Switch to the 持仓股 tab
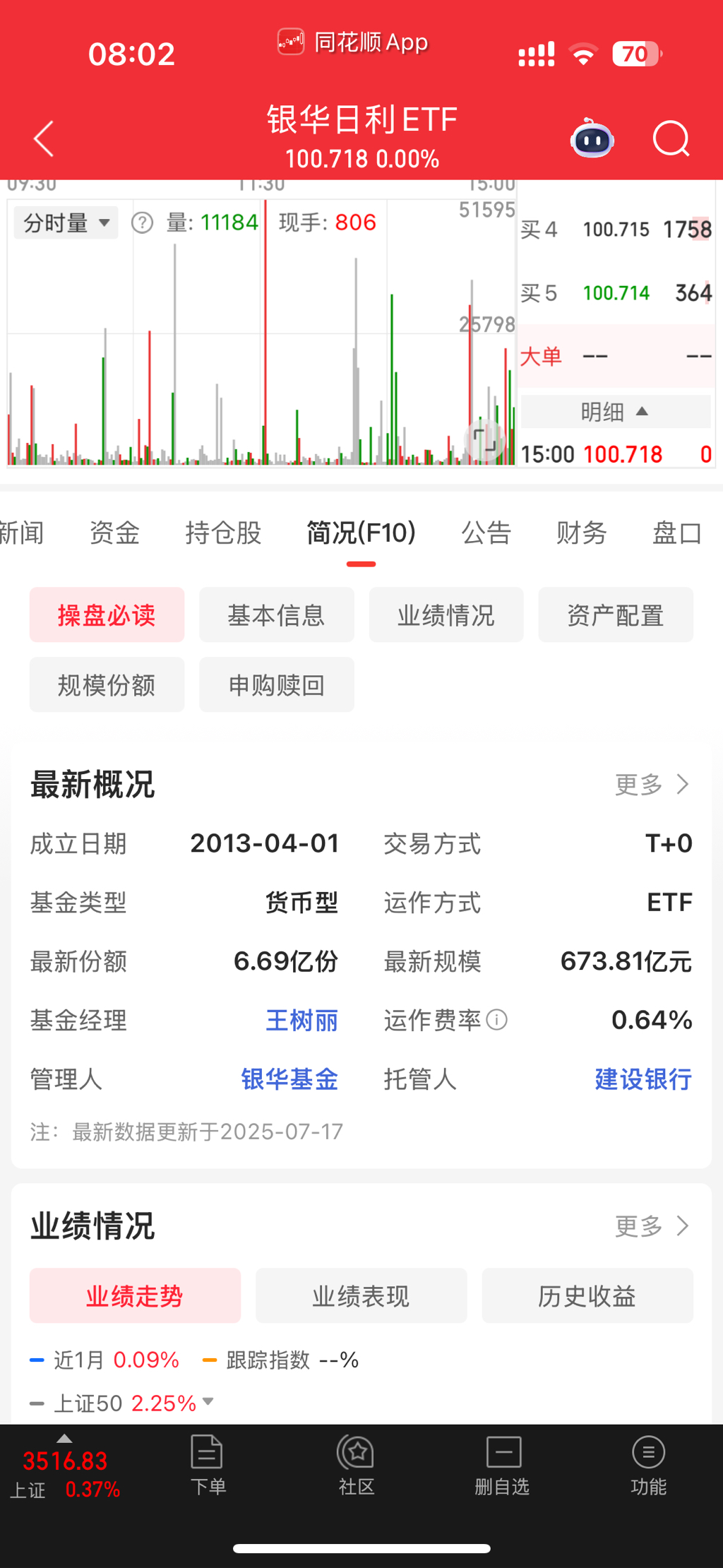This screenshot has height=1568, width=723. click(223, 533)
